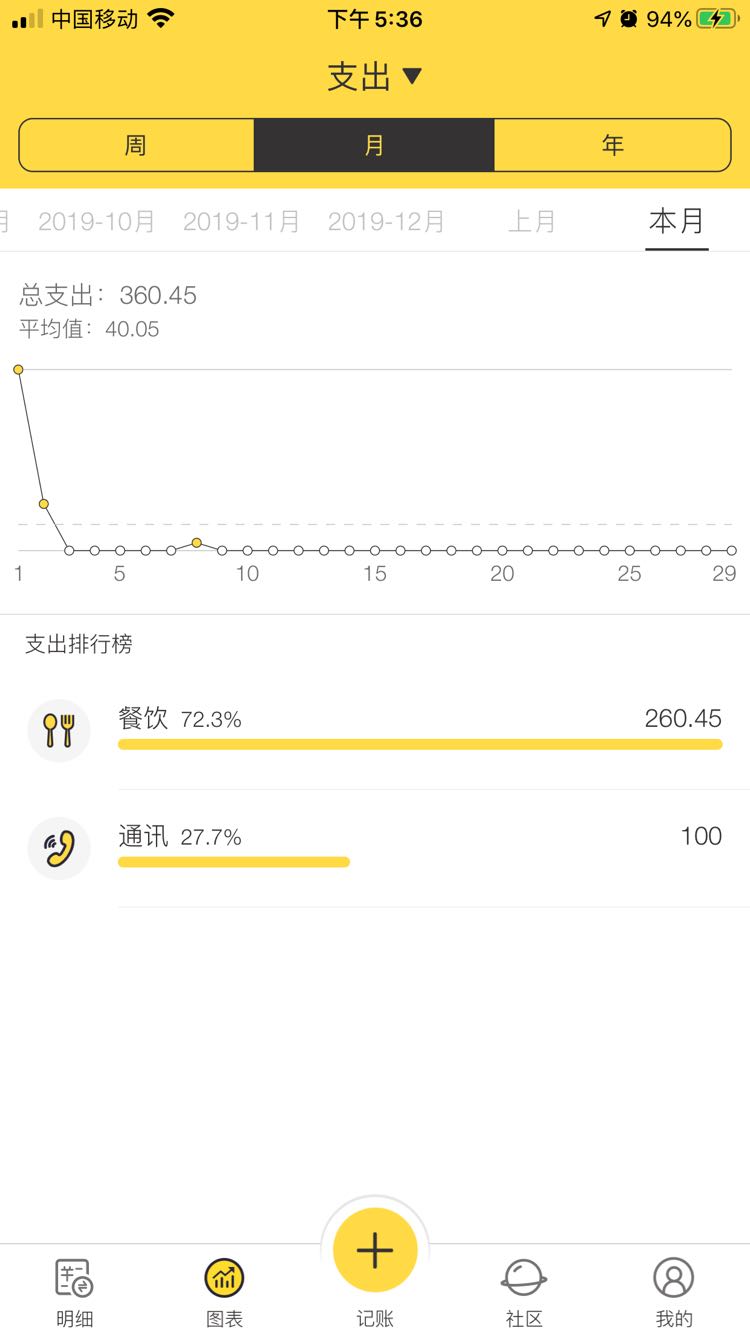Switch to the 年 view

tap(612, 145)
